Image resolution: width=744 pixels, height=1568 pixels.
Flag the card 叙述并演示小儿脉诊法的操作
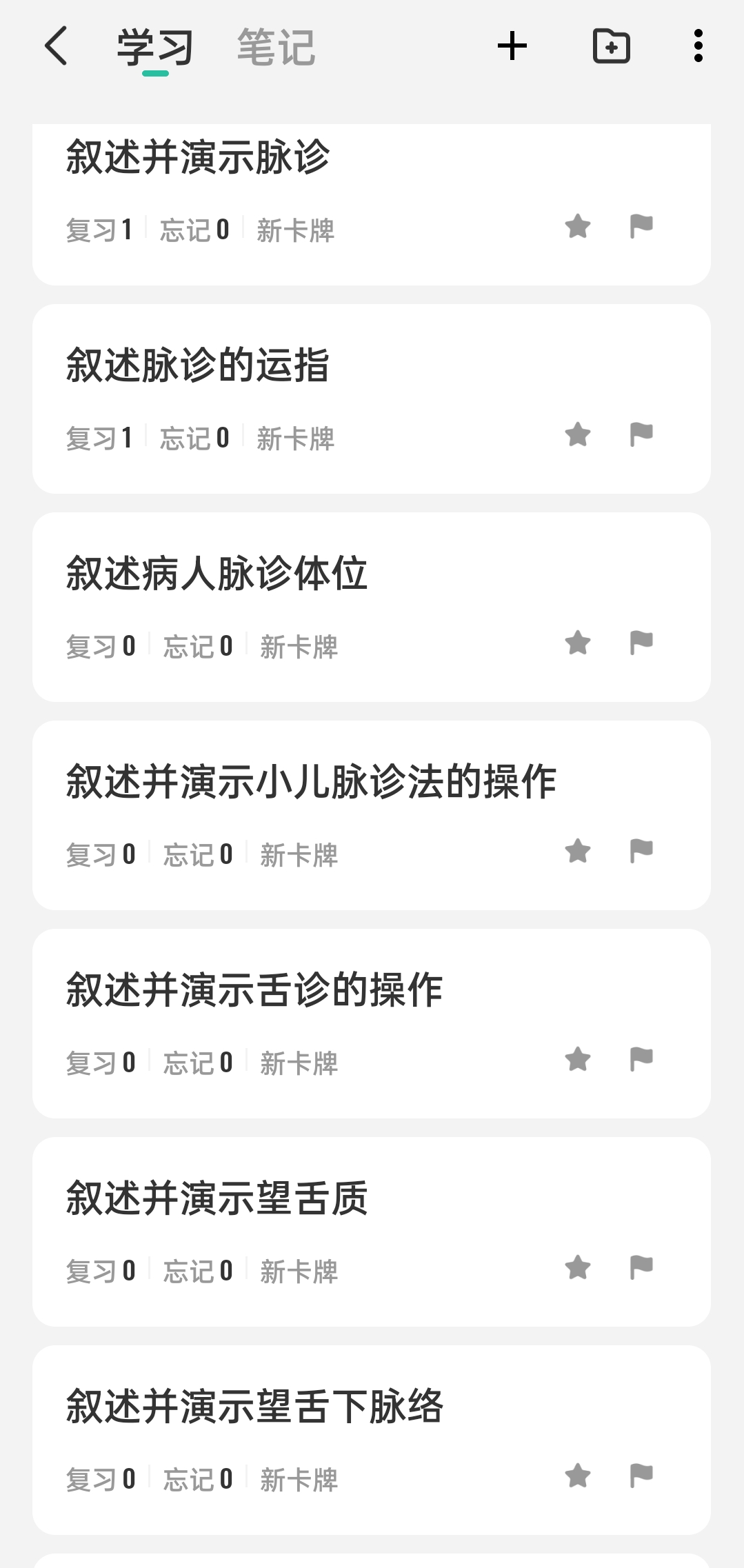(x=641, y=852)
